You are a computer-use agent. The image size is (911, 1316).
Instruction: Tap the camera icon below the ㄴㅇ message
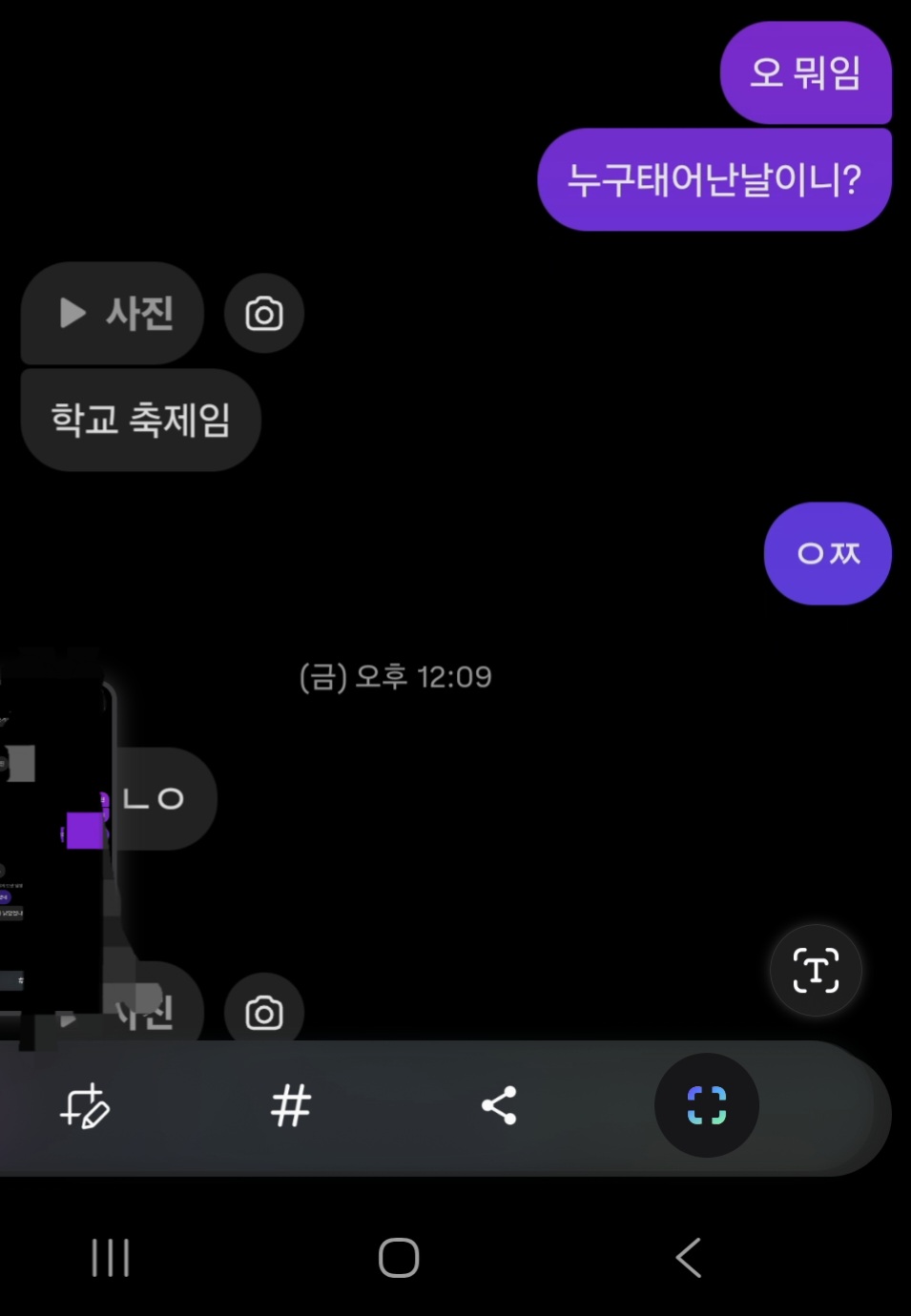(264, 1013)
